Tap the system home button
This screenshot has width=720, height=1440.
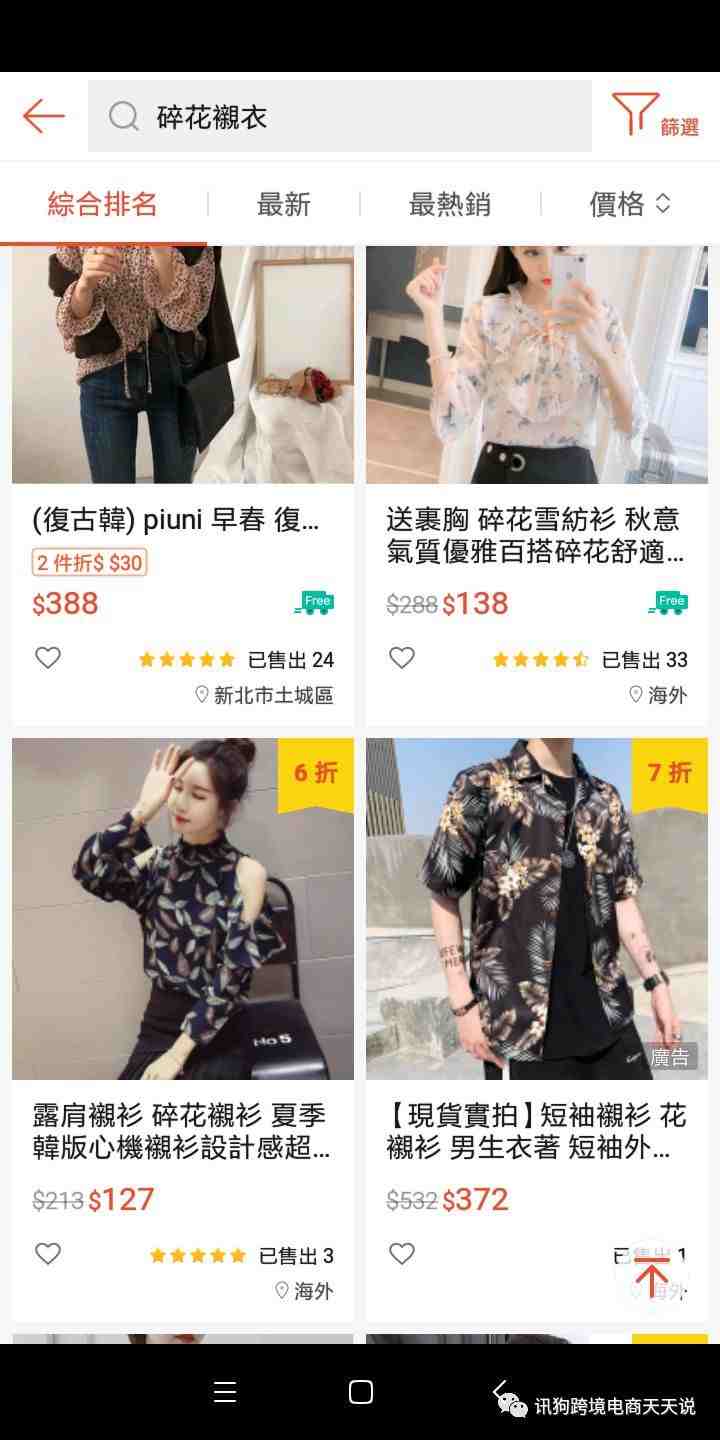tap(360, 1392)
